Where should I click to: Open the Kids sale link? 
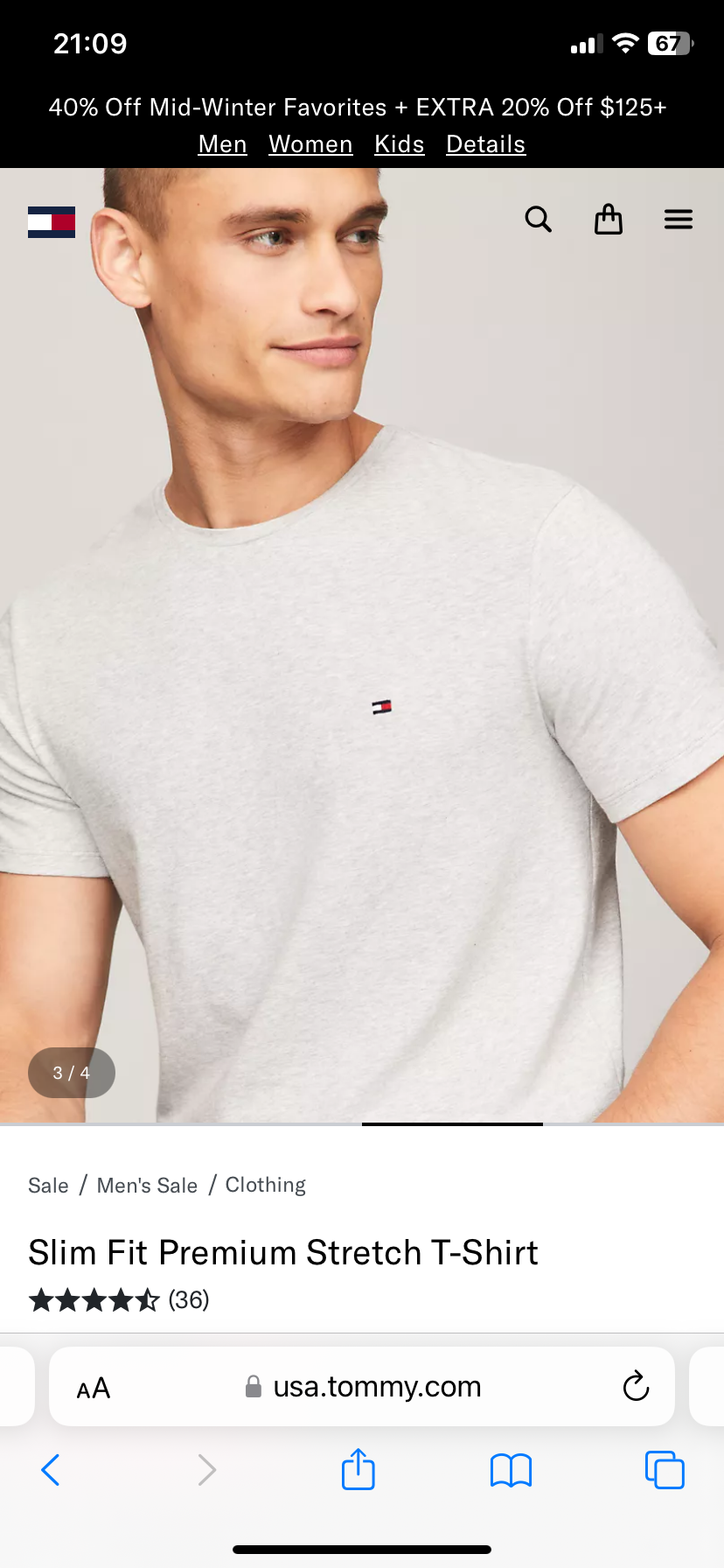[399, 144]
